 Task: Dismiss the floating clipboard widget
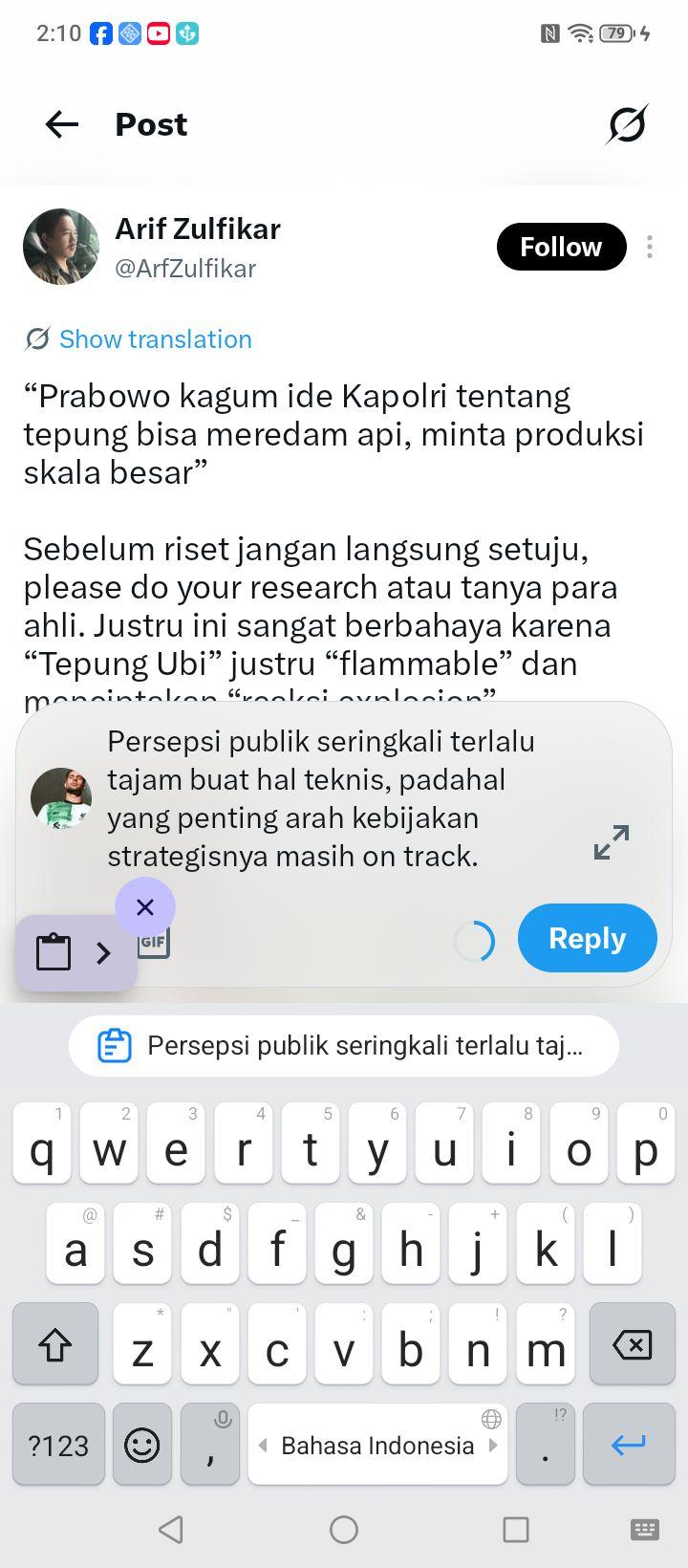[x=145, y=907]
